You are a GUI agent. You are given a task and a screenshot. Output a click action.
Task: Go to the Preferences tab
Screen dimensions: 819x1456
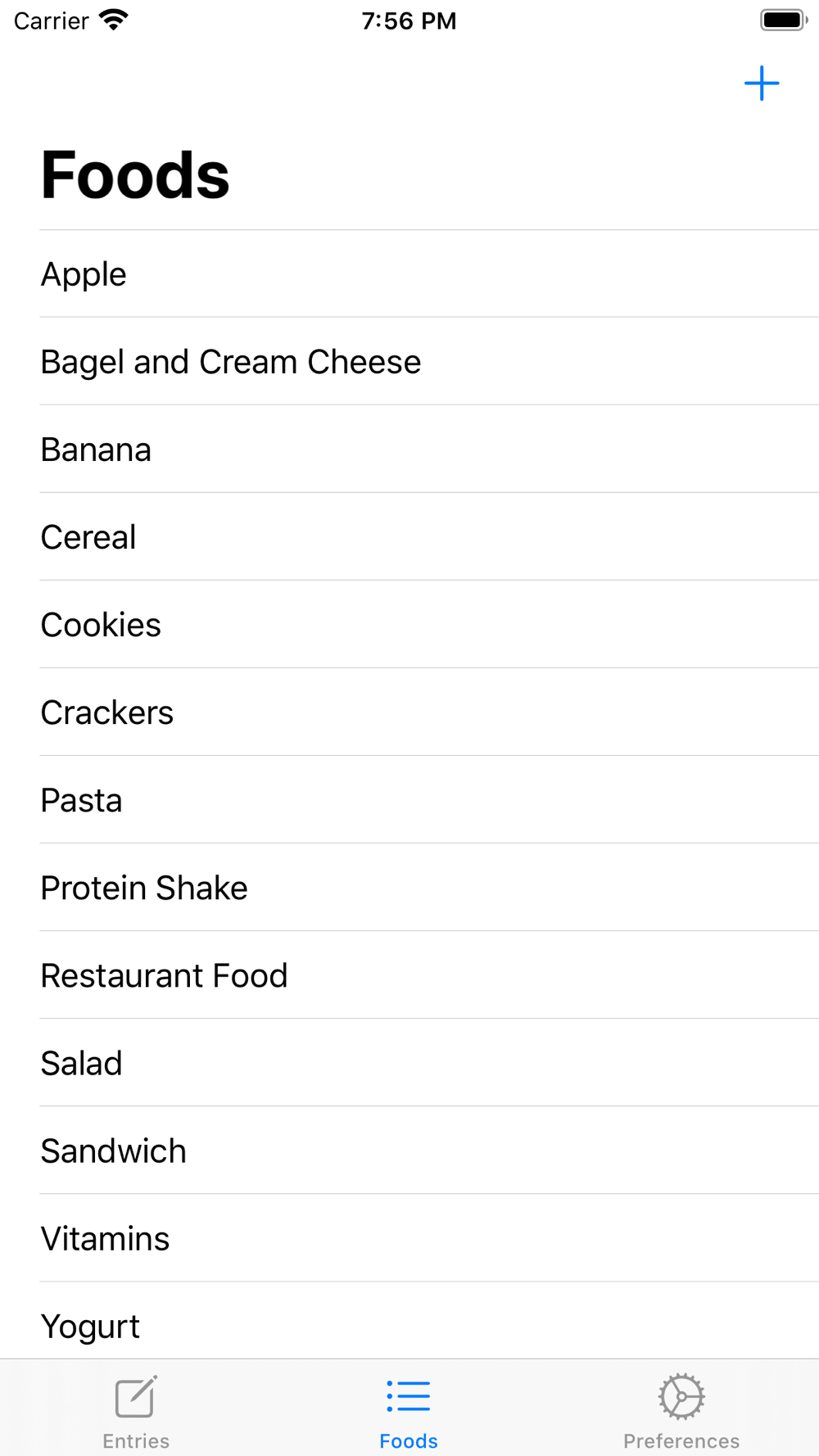[681, 1412]
